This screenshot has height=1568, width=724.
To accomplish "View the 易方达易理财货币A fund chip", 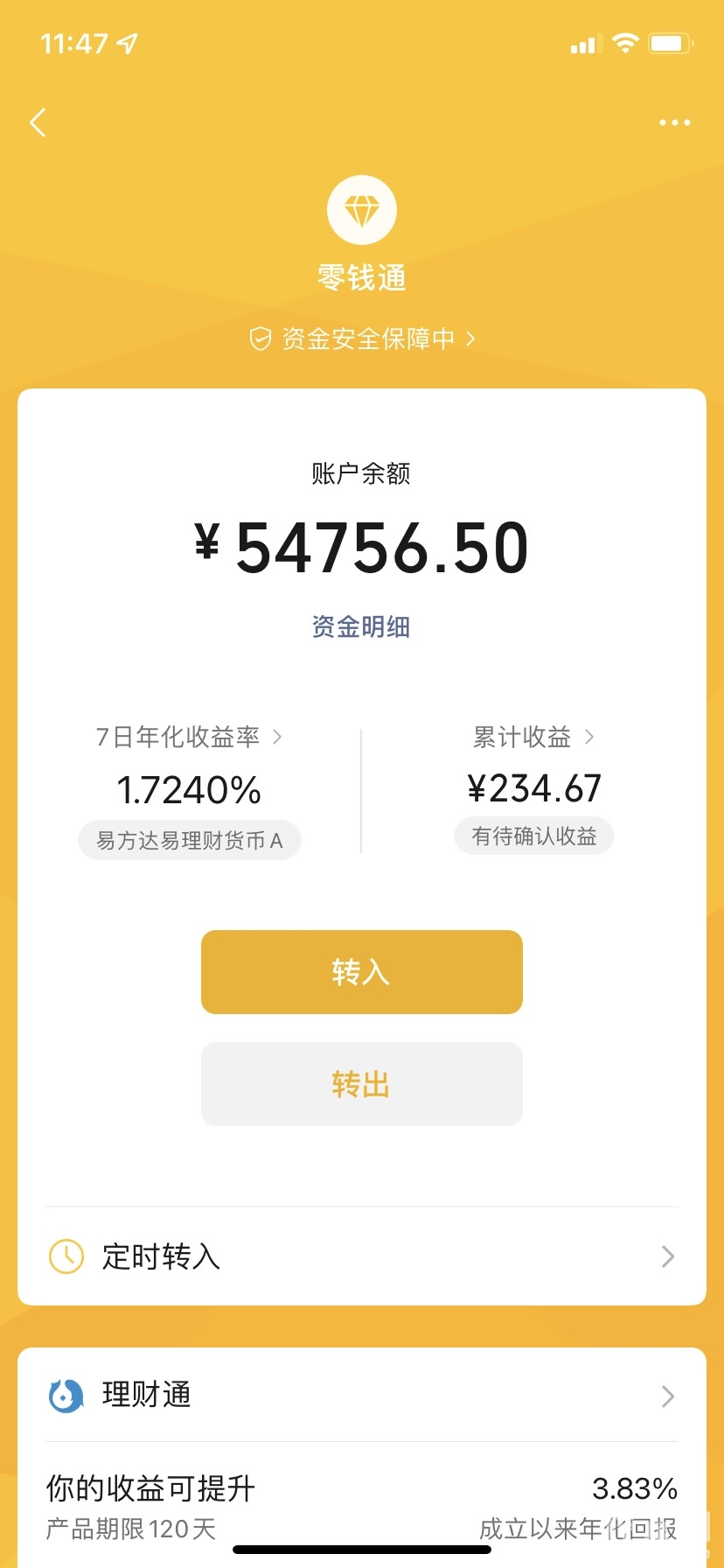I will 189,840.
